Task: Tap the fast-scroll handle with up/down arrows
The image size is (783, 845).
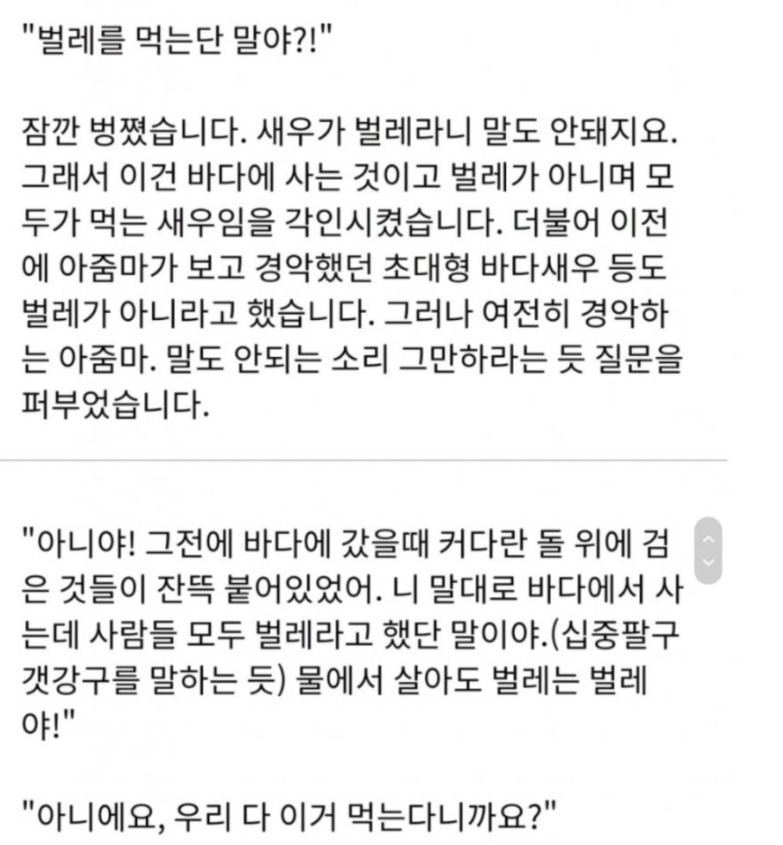Action: [x=709, y=550]
